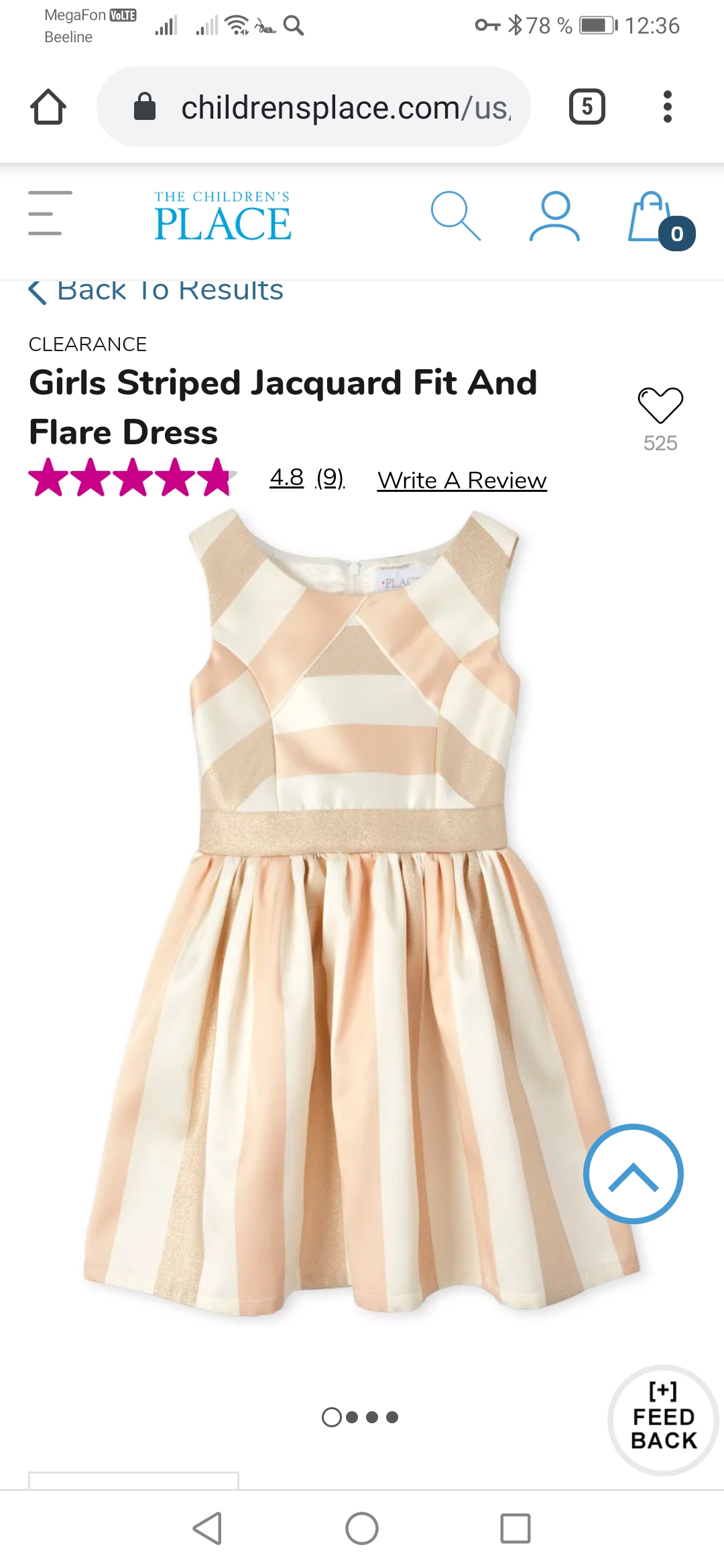Image resolution: width=724 pixels, height=1568 pixels.
Task: Add dress to favorites with heart
Action: (x=660, y=405)
